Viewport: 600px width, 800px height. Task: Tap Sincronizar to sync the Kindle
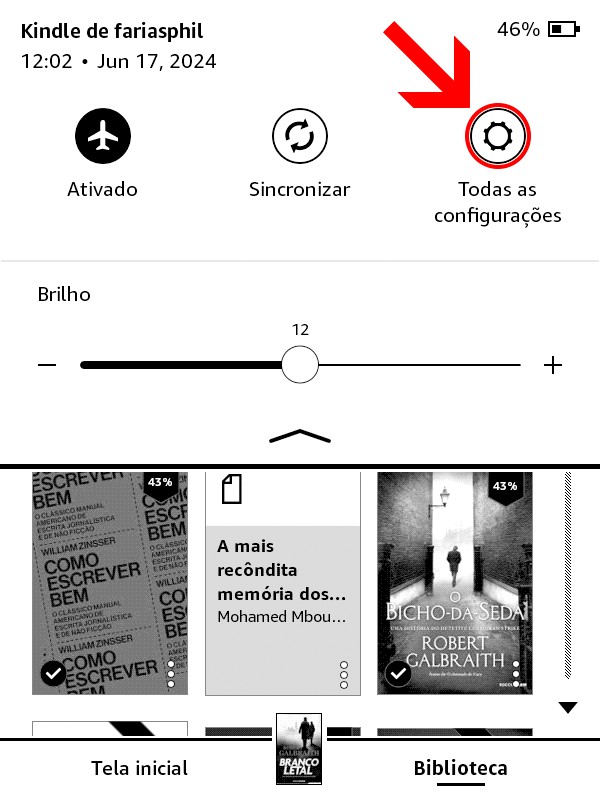click(300, 139)
